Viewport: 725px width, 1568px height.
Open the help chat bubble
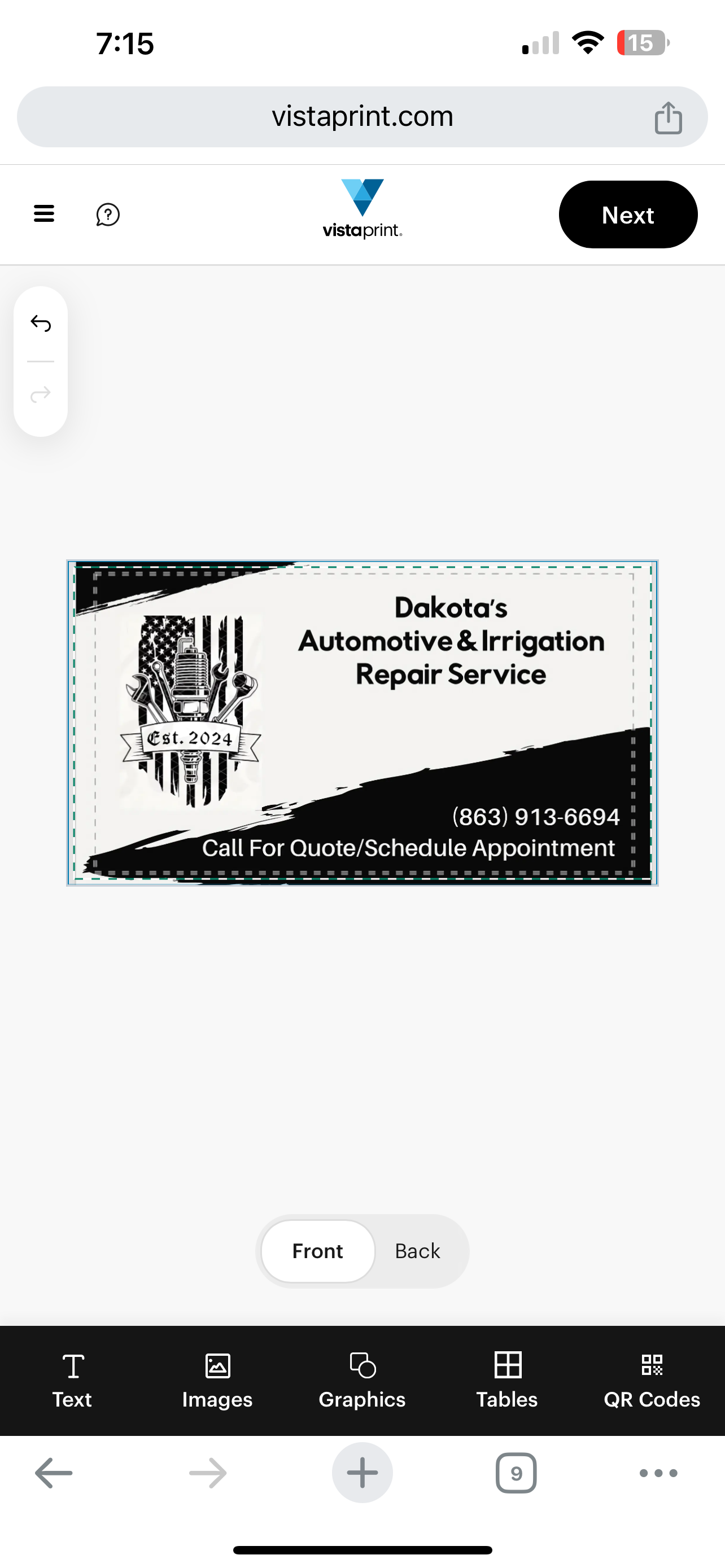point(108,214)
